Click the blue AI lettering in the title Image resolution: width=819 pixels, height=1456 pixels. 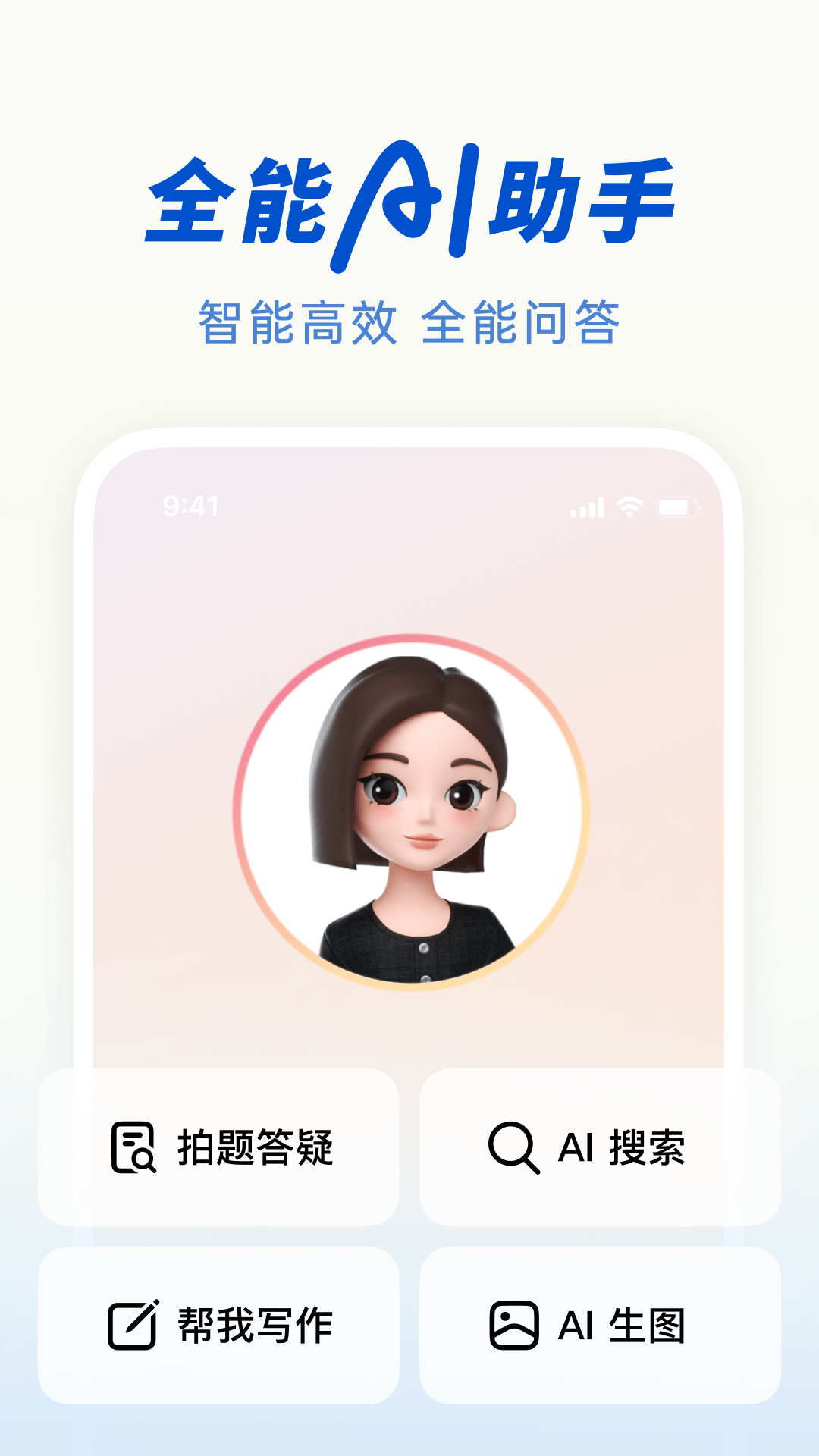tap(425, 201)
